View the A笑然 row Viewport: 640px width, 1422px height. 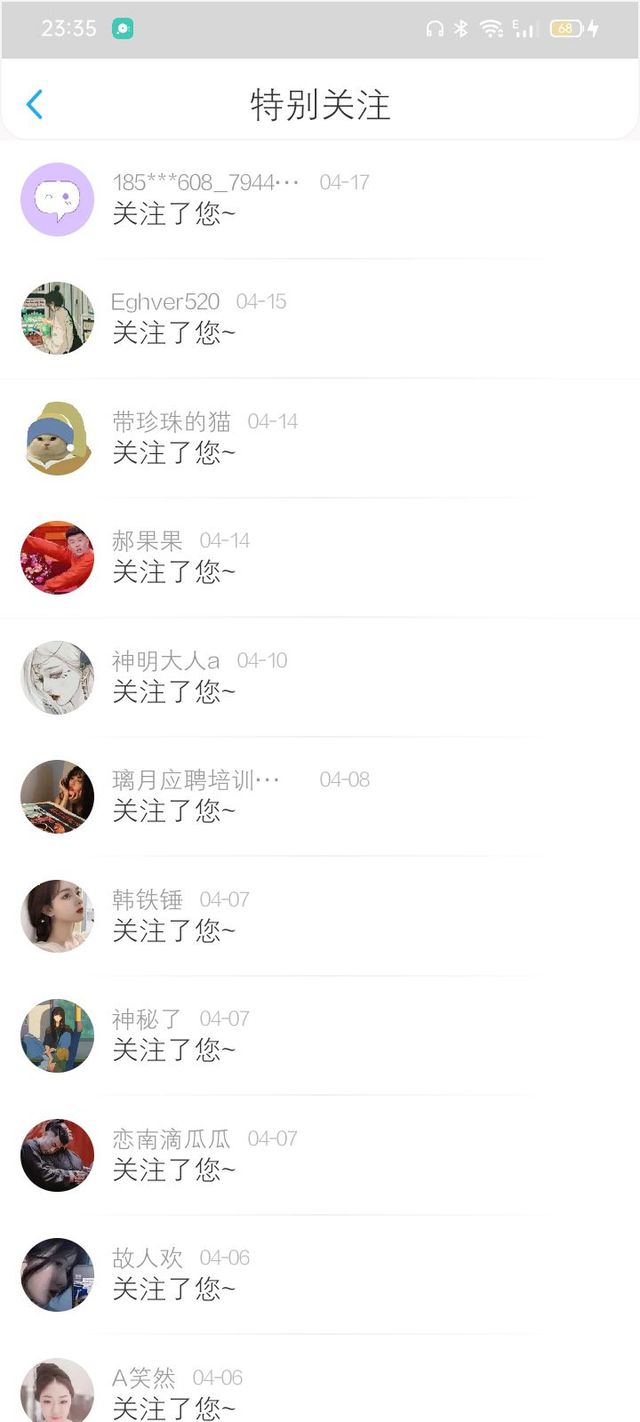pos(320,1392)
